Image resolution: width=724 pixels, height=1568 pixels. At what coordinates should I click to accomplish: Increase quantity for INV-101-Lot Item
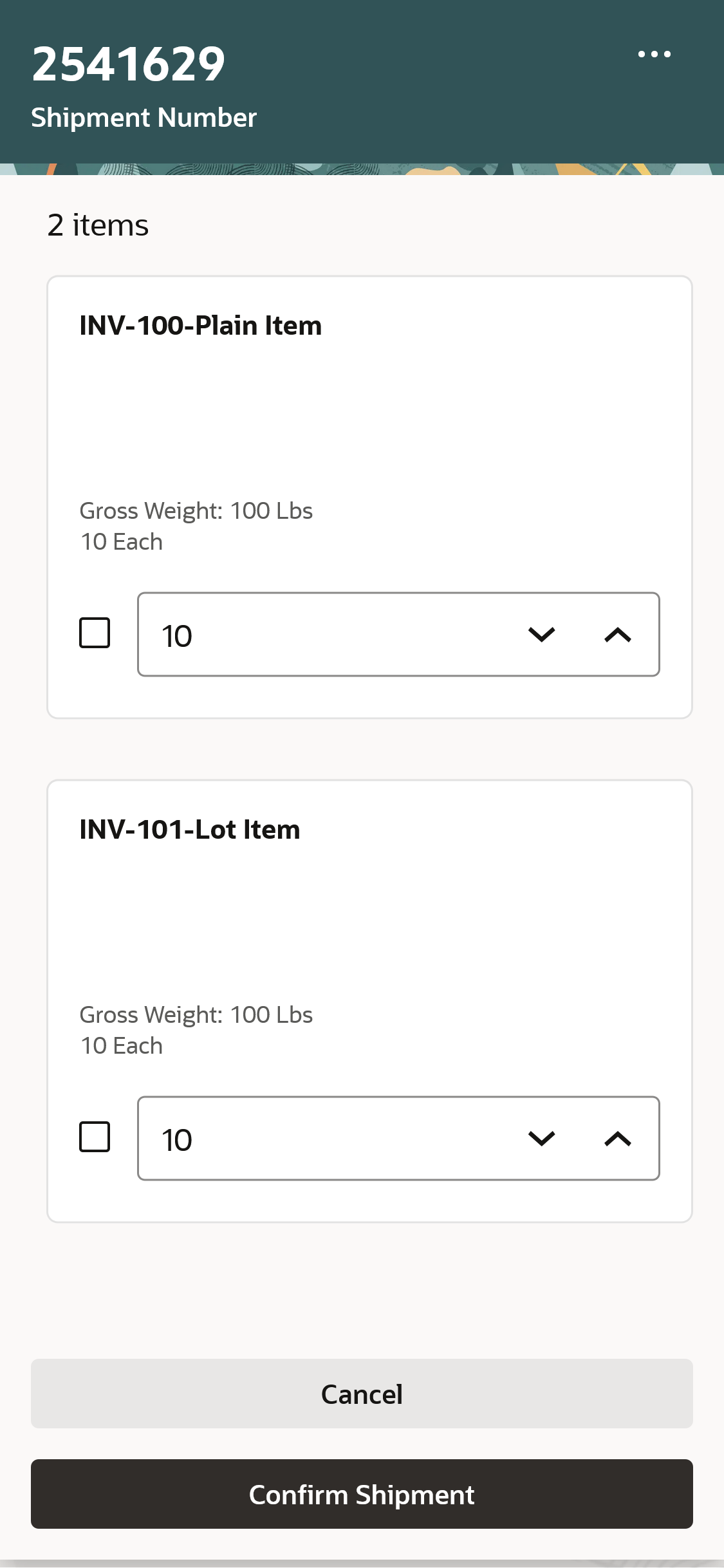point(617,1139)
